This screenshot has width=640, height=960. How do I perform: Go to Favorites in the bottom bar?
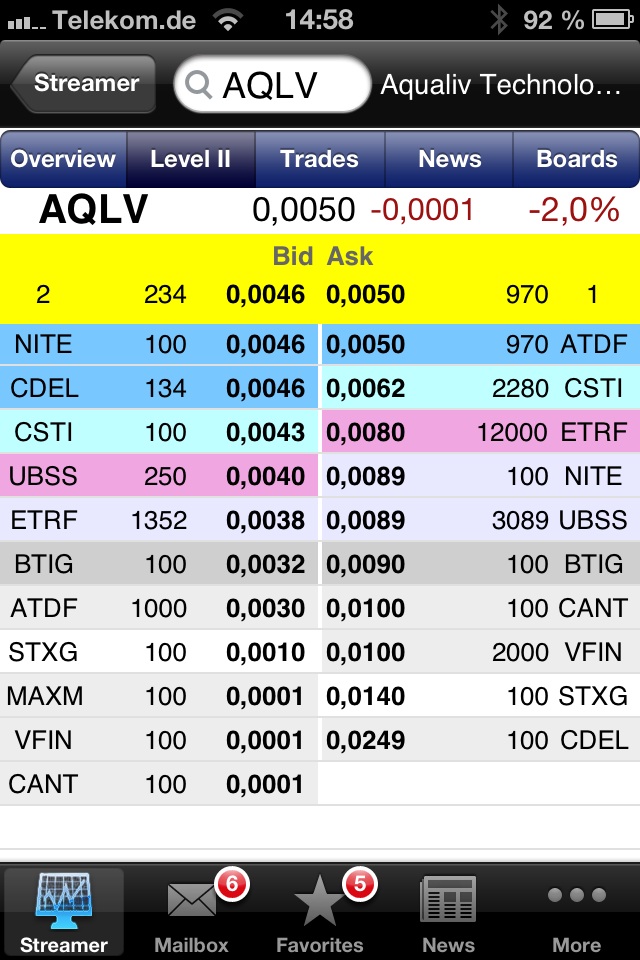click(320, 912)
